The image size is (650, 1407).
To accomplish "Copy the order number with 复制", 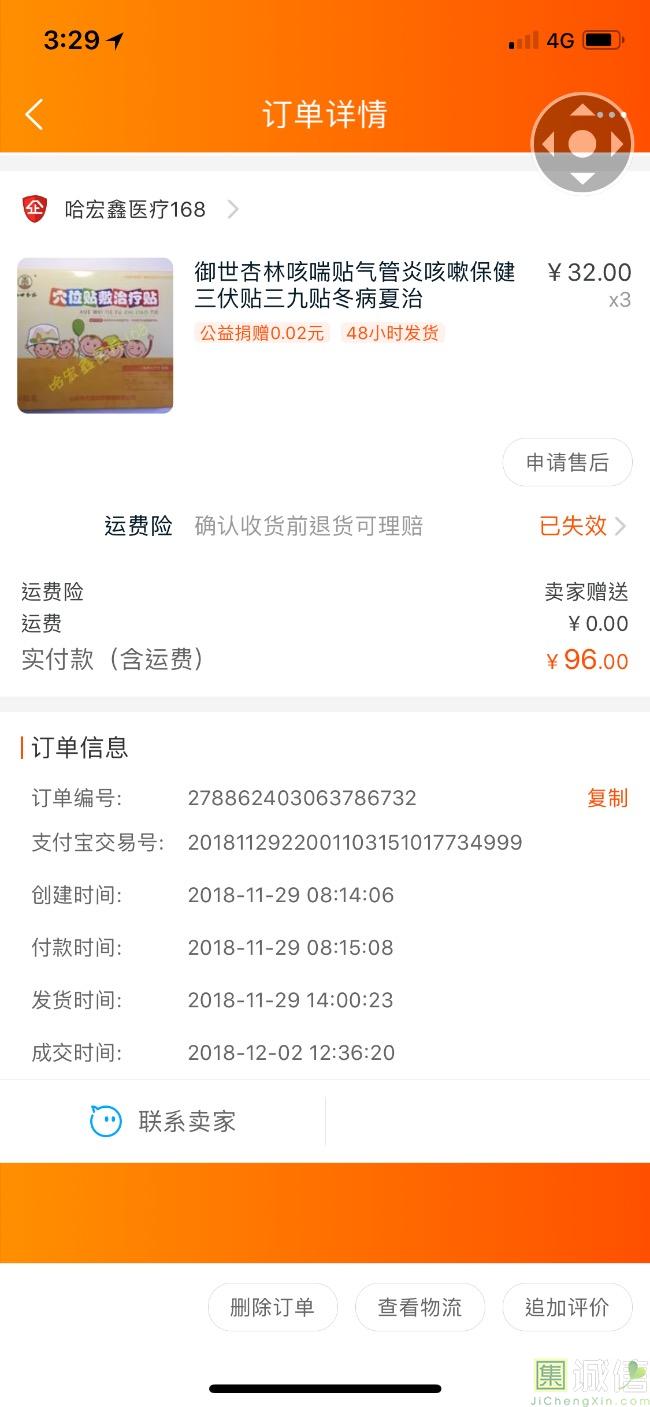I will click(x=607, y=798).
